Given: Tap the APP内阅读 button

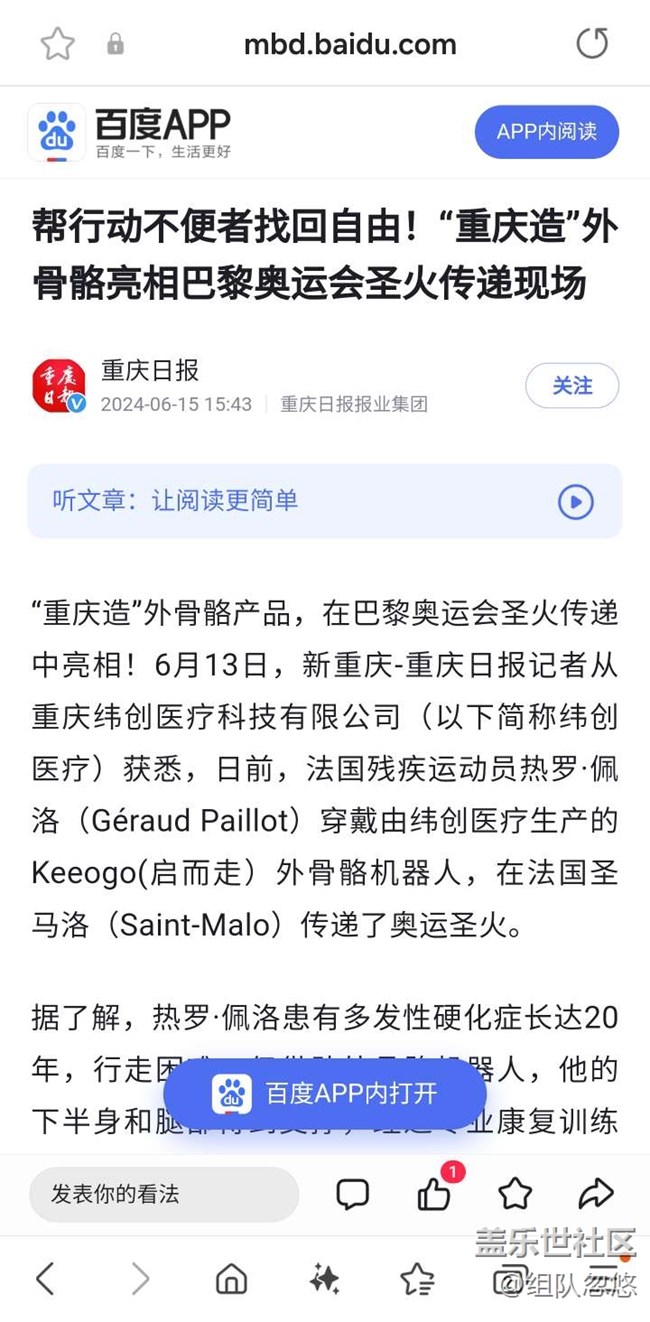Looking at the screenshot, I should pyautogui.click(x=546, y=132).
